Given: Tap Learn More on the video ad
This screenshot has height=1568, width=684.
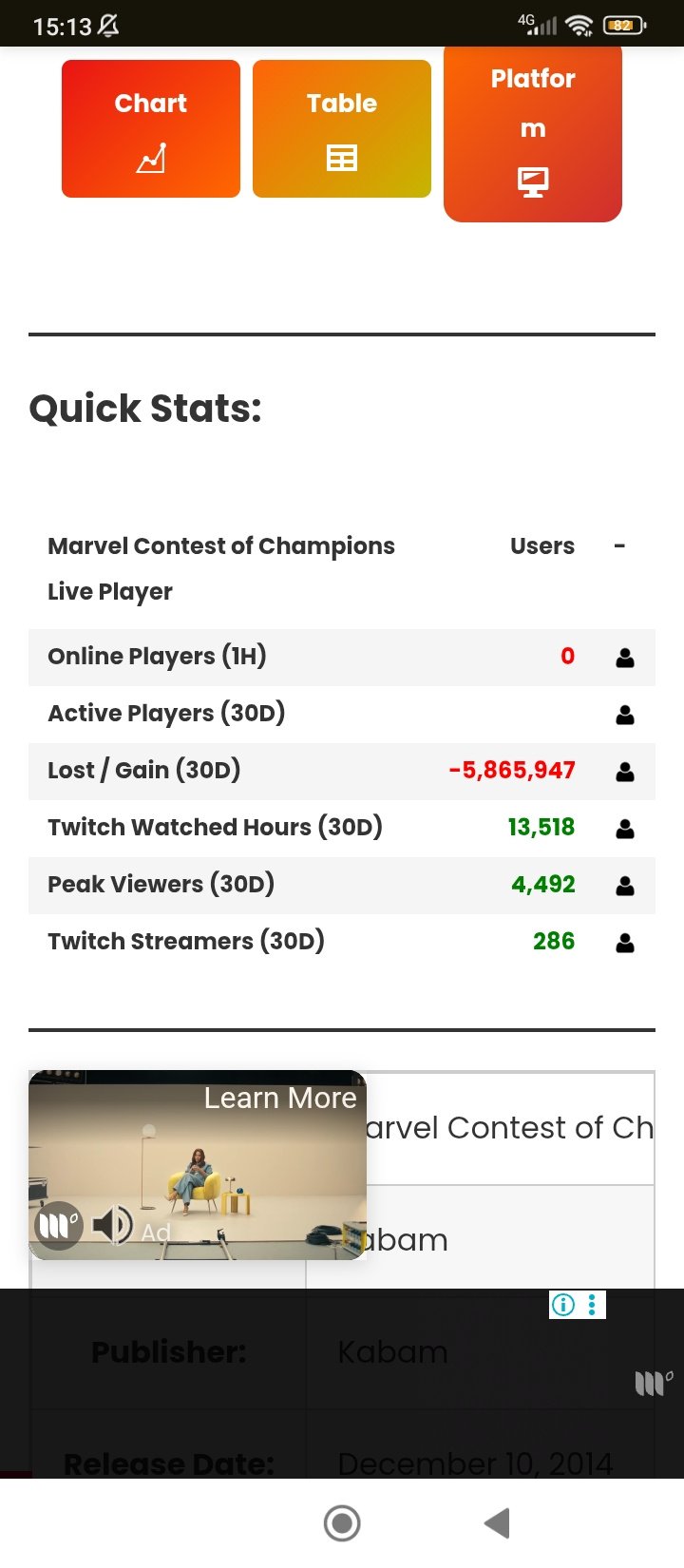Looking at the screenshot, I should click(x=280, y=1099).
